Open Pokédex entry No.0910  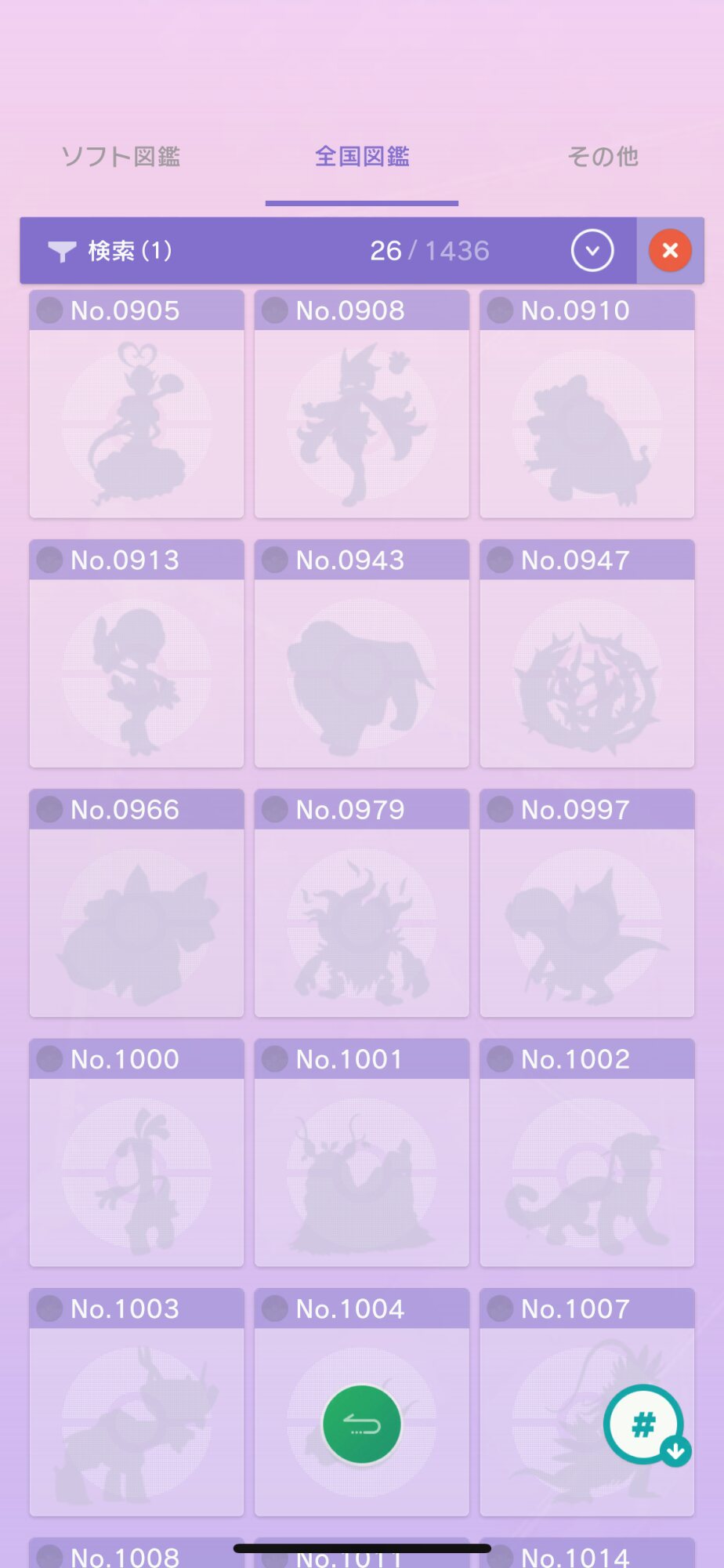click(587, 405)
